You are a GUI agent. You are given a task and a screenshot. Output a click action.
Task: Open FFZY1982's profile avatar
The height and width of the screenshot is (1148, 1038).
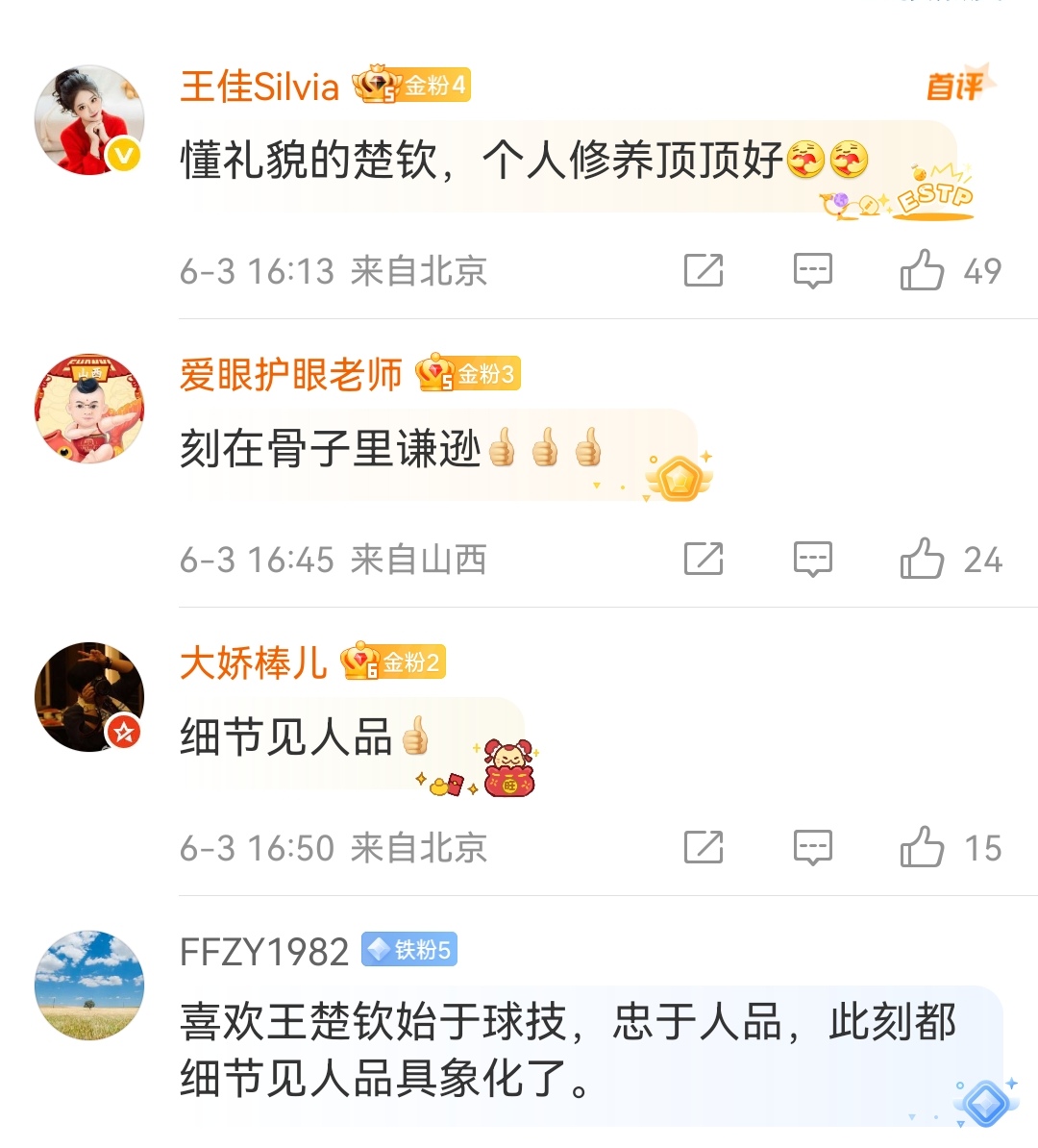[89, 986]
